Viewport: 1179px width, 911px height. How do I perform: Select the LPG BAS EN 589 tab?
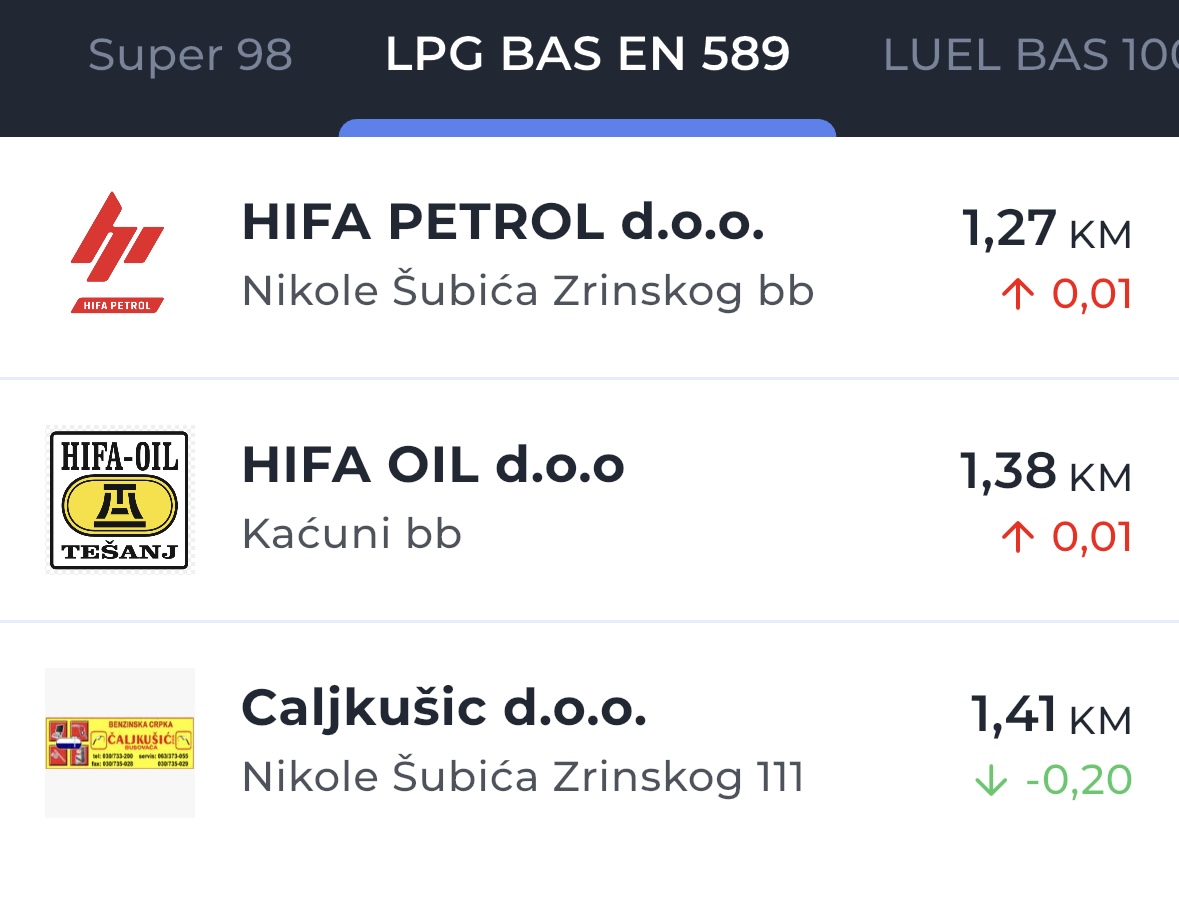click(x=587, y=55)
